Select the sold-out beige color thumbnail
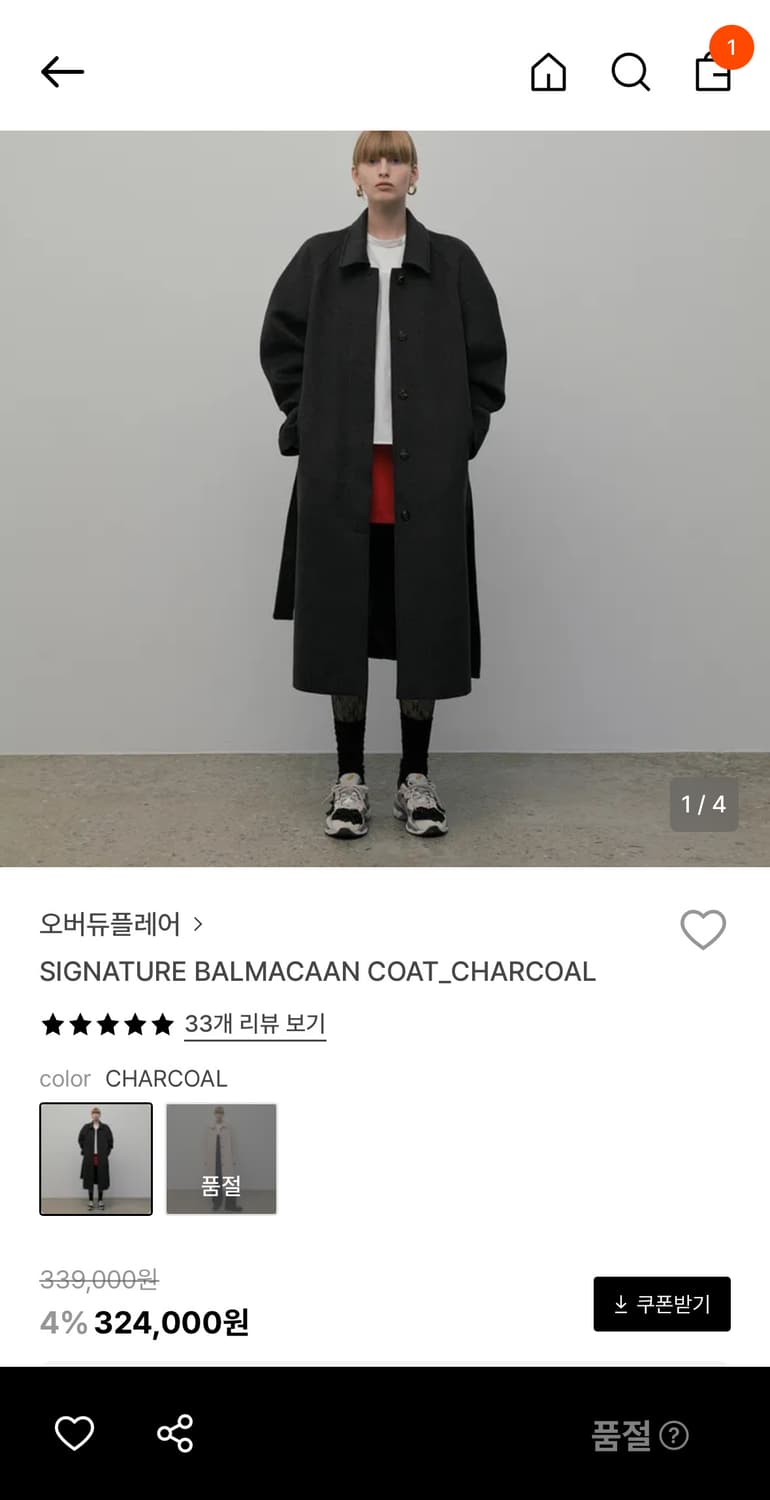 [221, 1158]
